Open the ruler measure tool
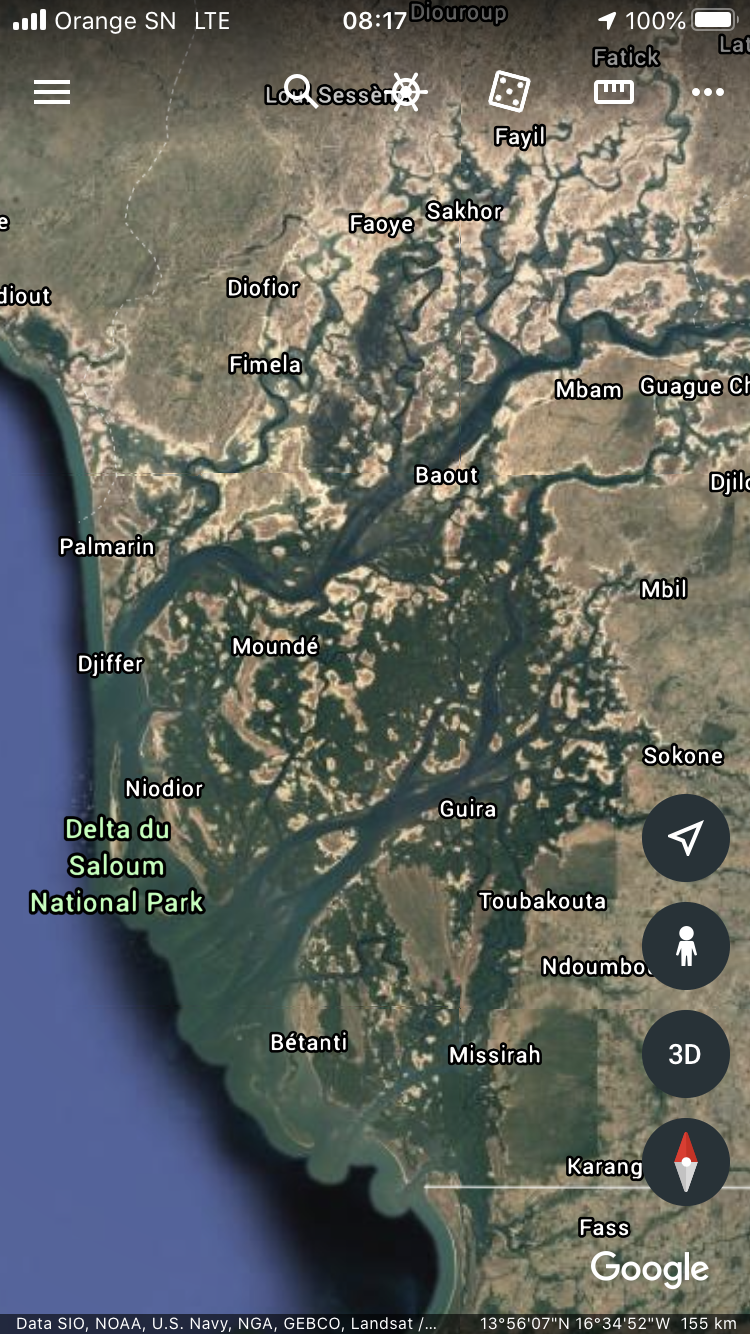This screenshot has height=1334, width=750. click(x=614, y=92)
